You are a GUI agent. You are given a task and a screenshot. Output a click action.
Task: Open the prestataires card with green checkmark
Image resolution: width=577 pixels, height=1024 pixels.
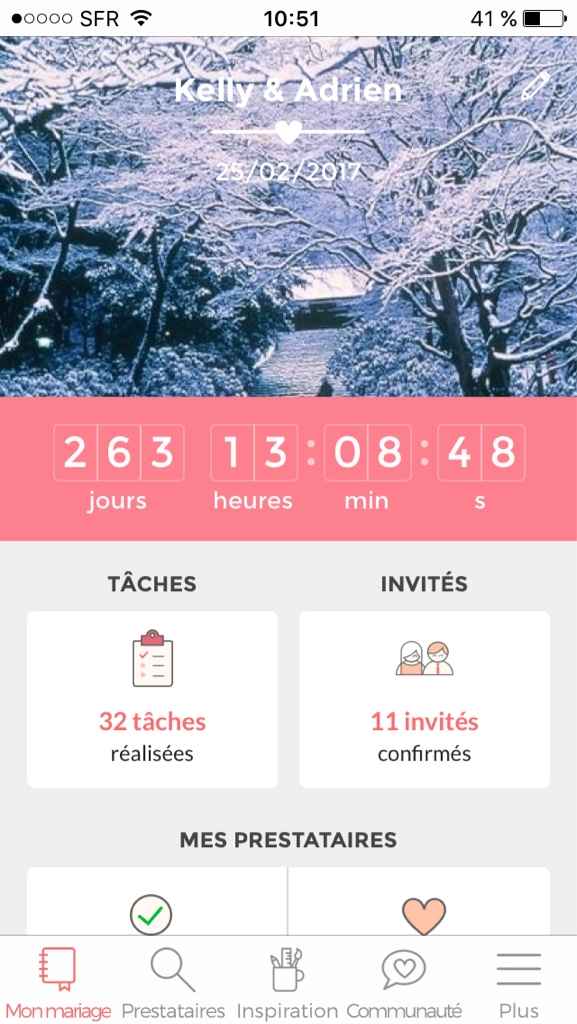157,901
